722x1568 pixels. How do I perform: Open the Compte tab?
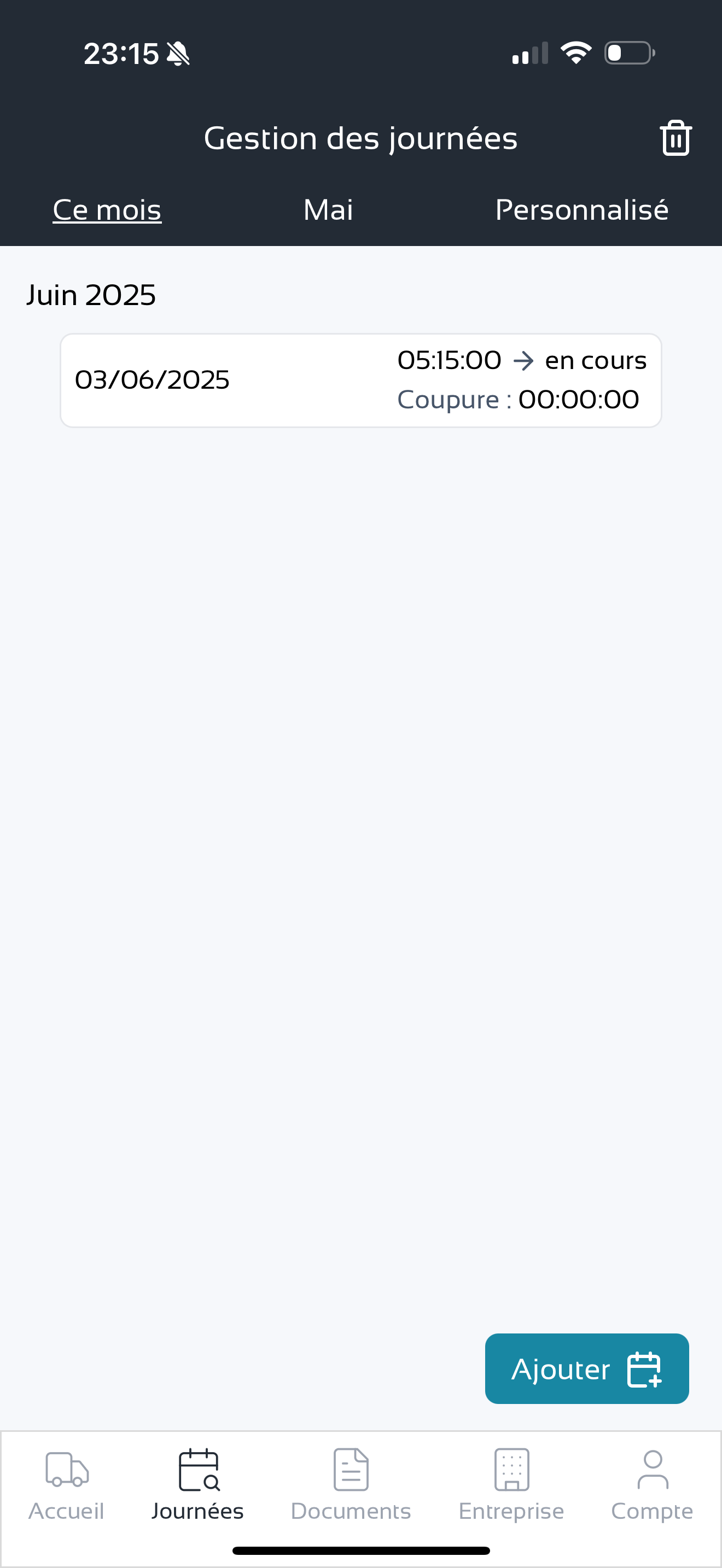pos(652,1485)
